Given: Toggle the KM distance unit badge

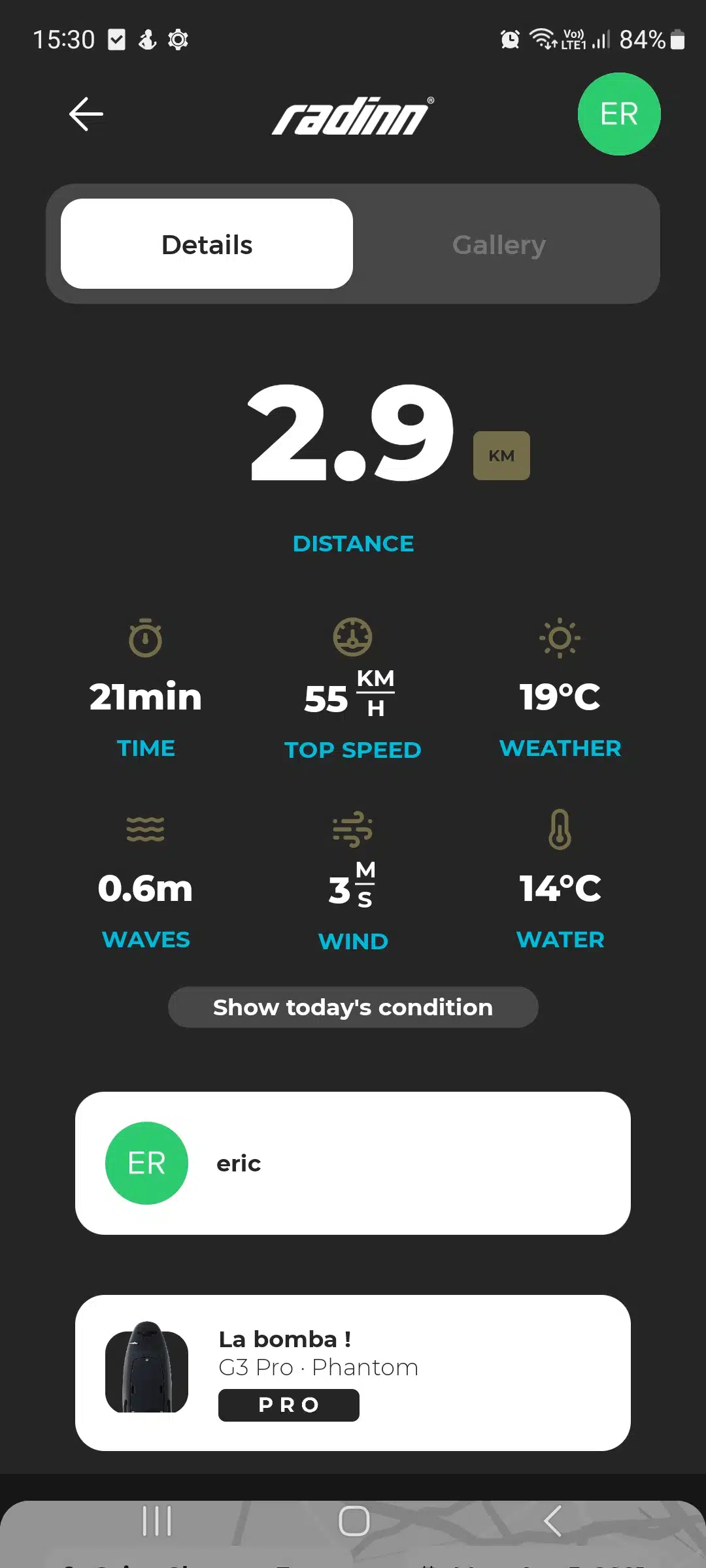Looking at the screenshot, I should (501, 455).
